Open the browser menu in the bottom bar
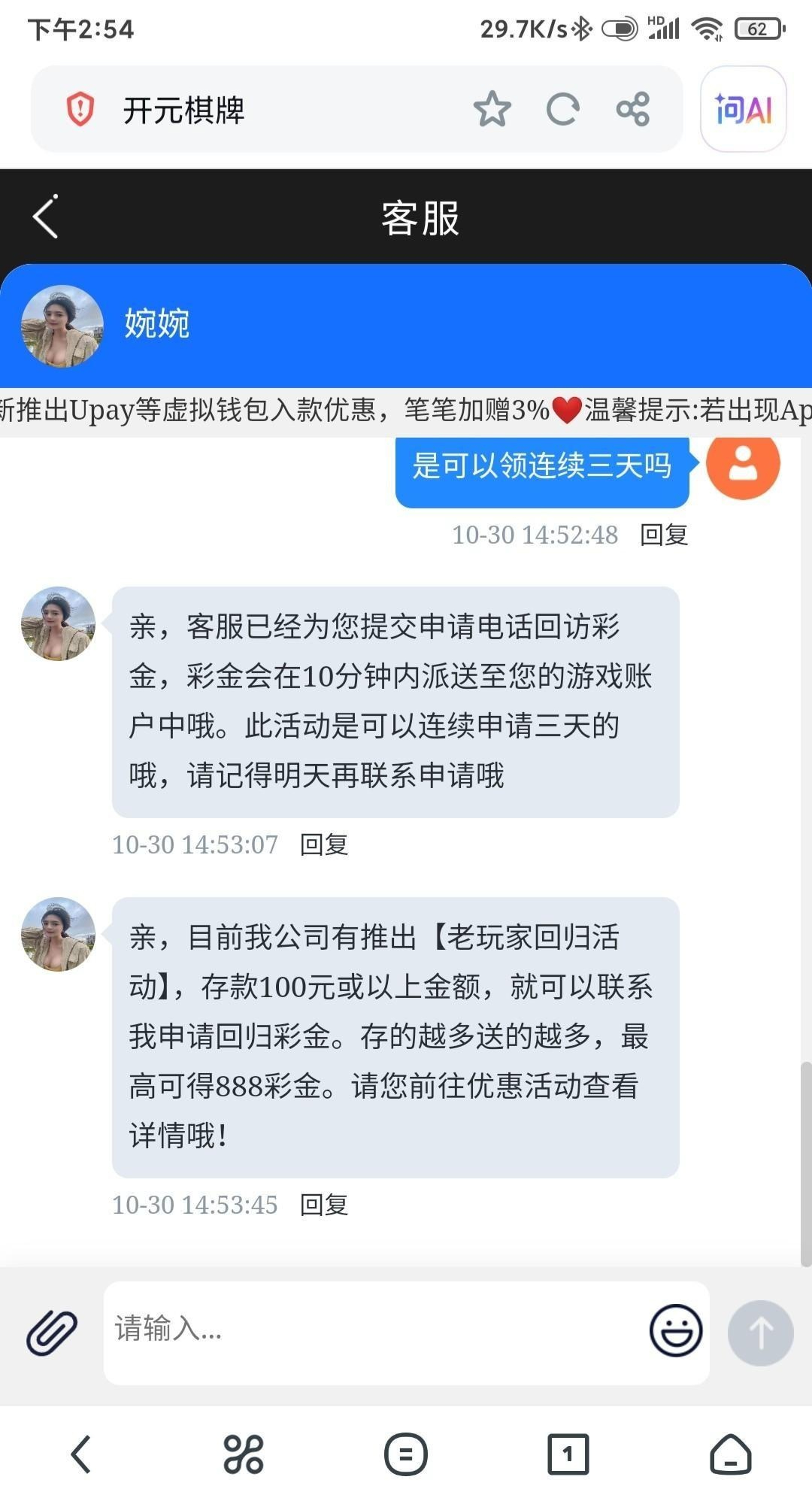 (406, 1454)
